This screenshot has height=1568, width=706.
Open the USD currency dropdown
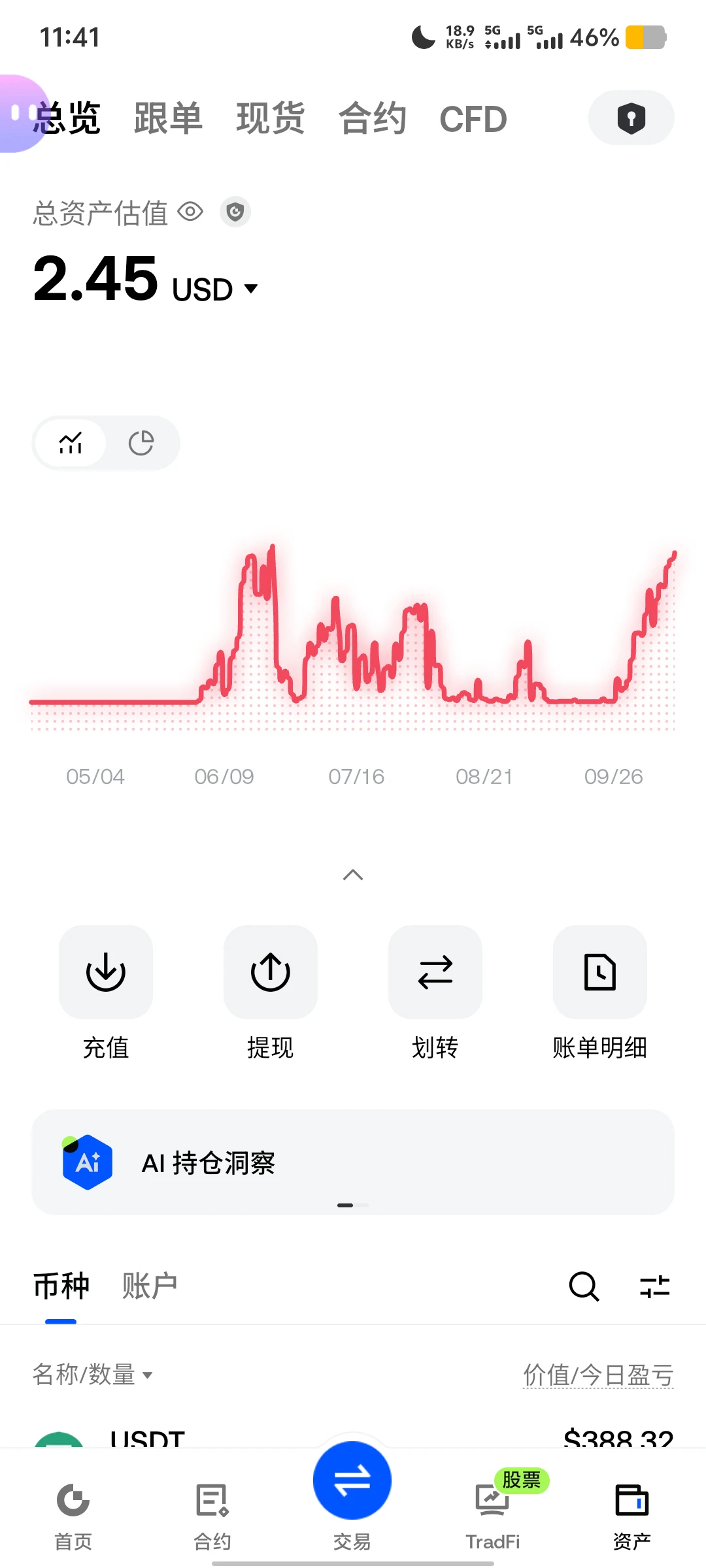click(x=215, y=289)
